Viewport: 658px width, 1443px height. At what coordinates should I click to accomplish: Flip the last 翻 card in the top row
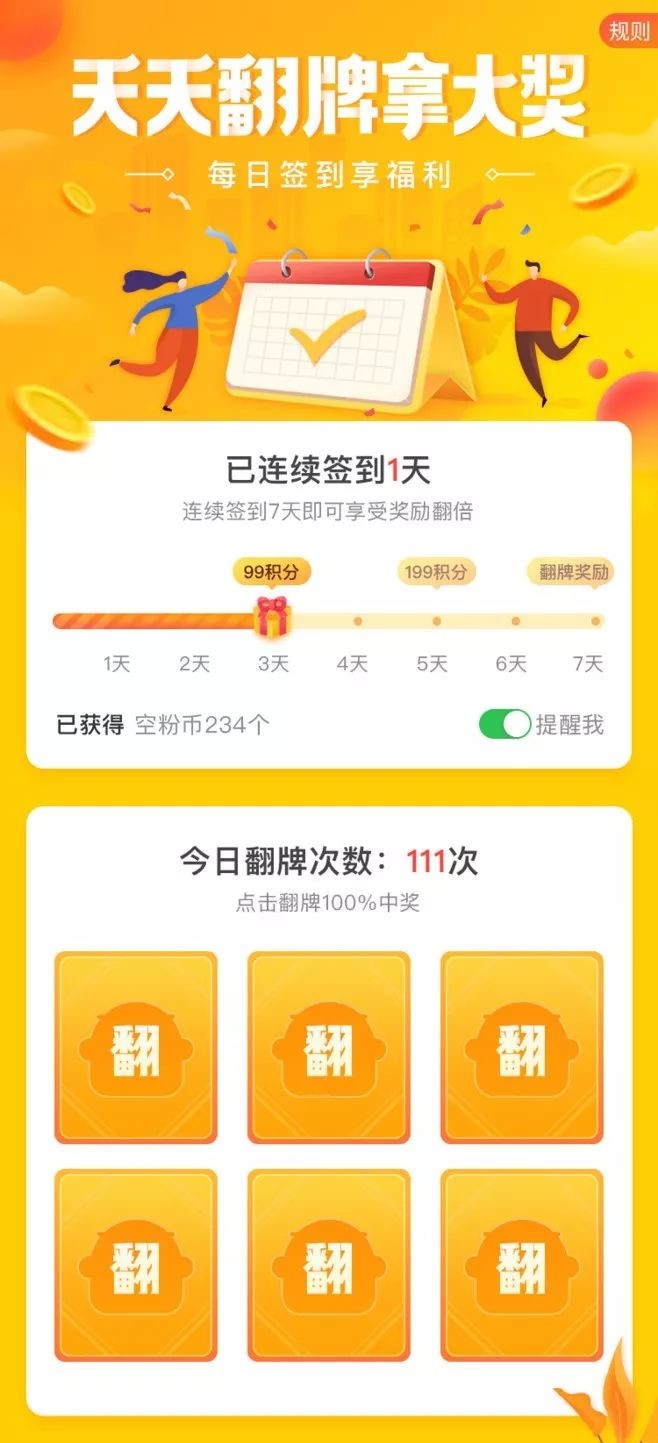click(522, 1047)
